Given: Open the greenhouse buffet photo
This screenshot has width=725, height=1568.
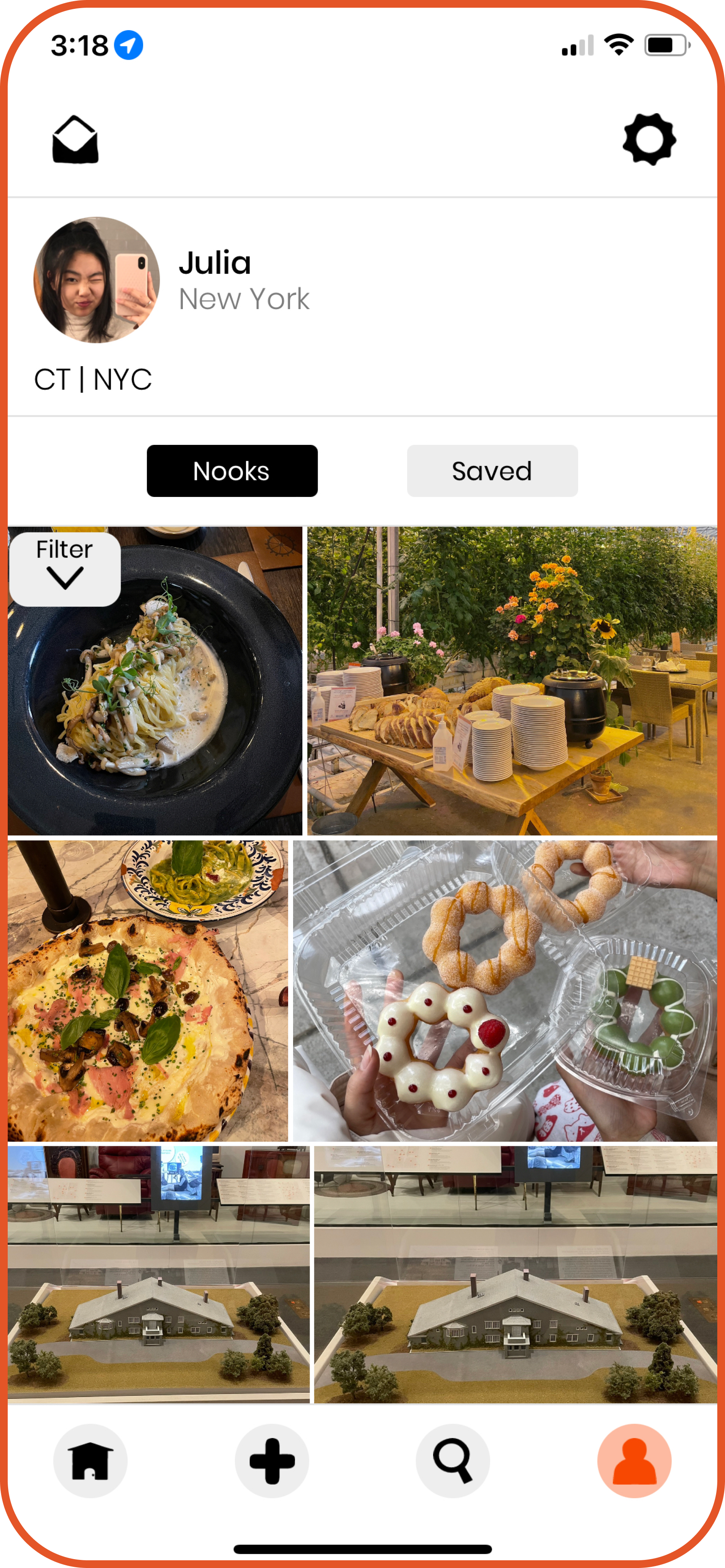Looking at the screenshot, I should (x=512, y=681).
